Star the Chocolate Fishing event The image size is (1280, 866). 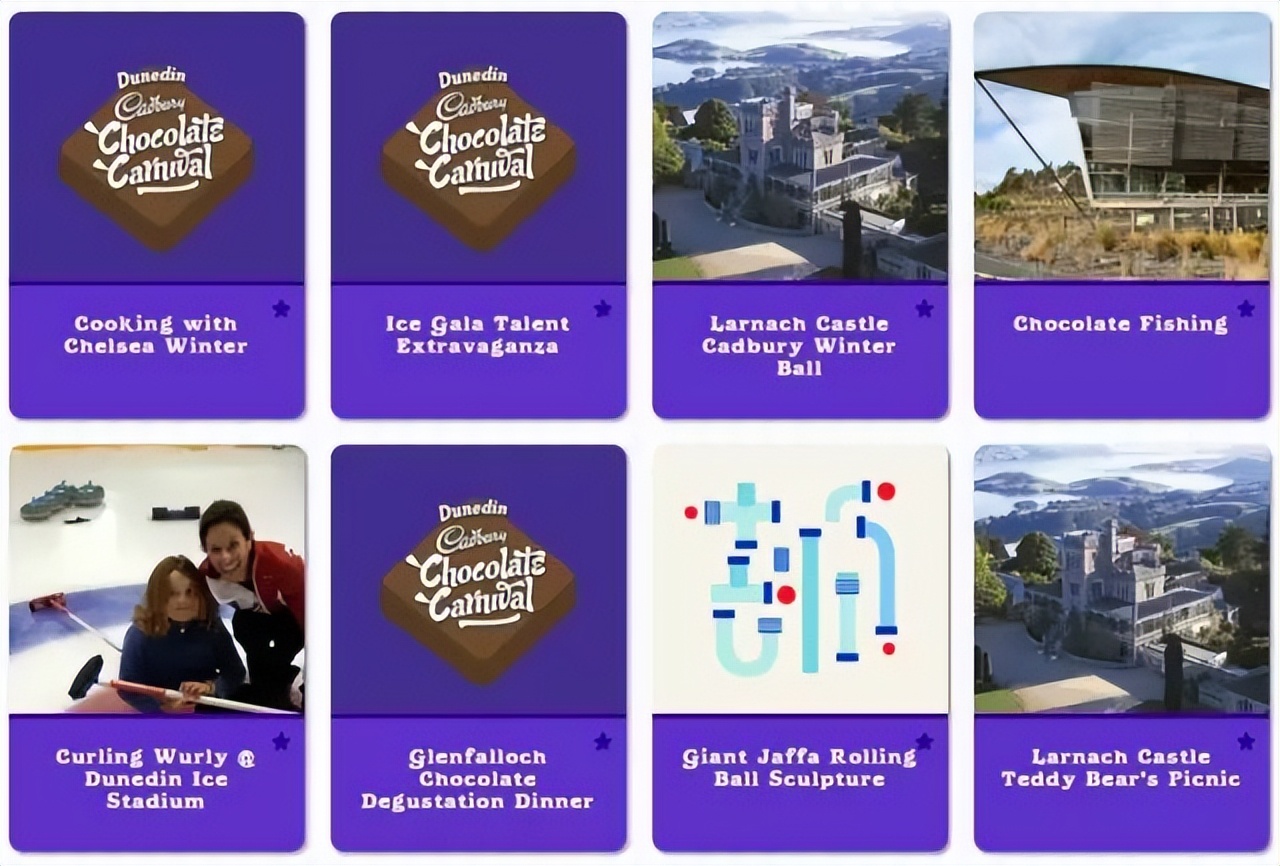point(1245,308)
